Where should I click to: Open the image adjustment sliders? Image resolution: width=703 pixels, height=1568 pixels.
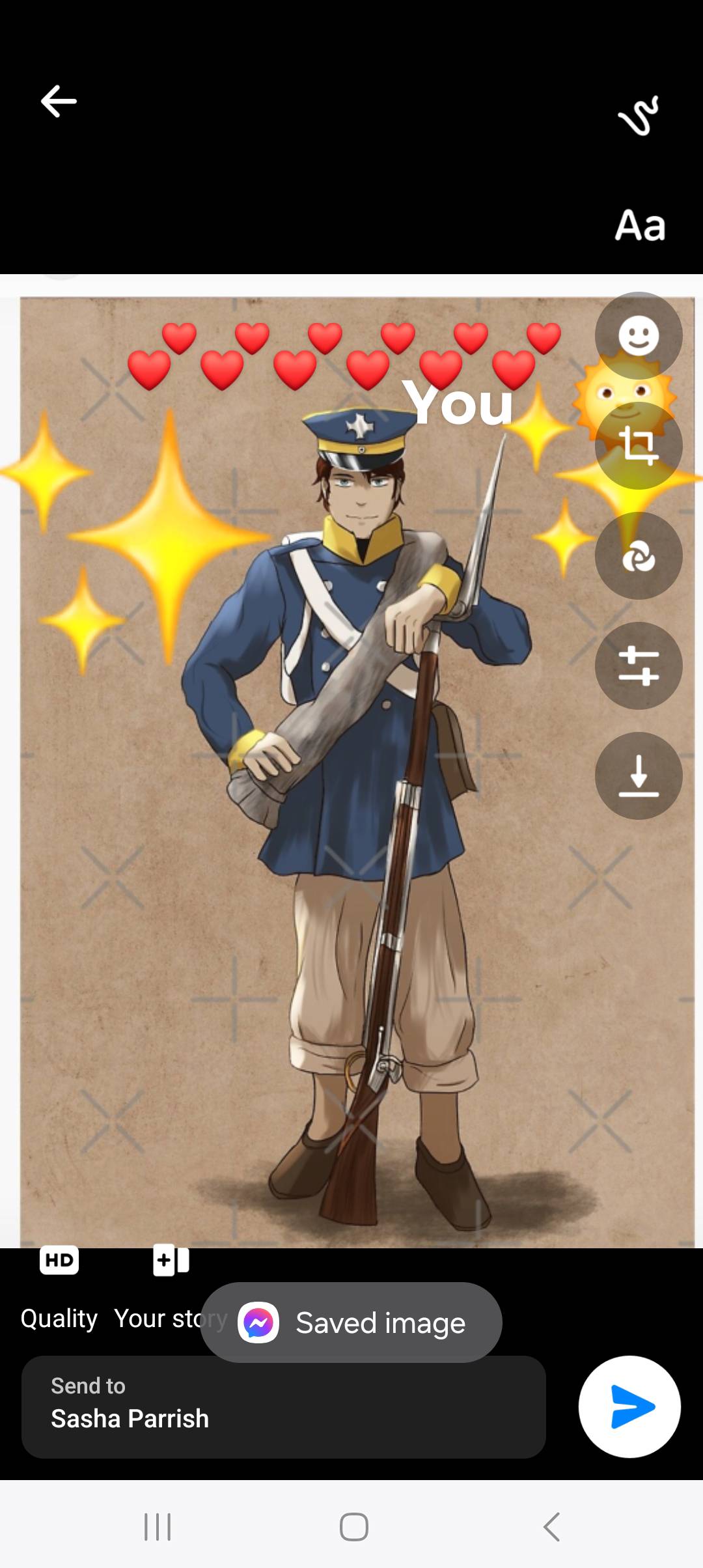click(639, 666)
